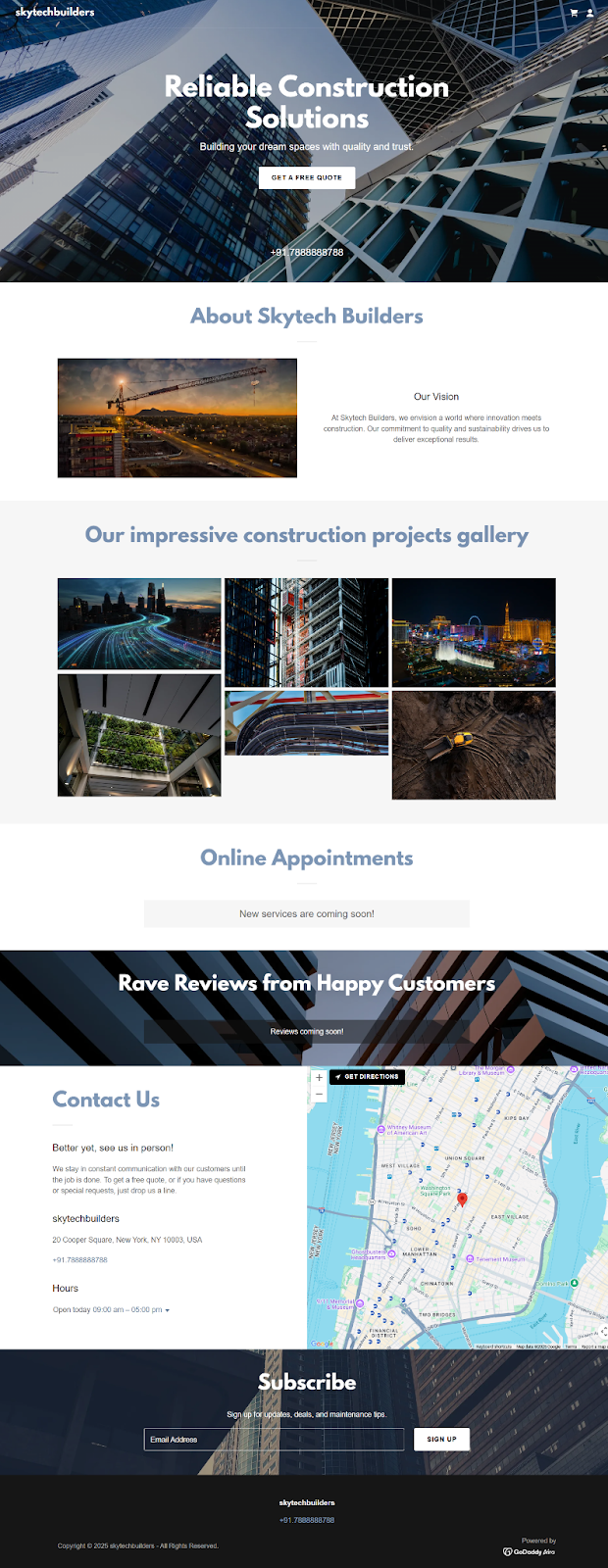Call the phone number under Contact Us
The image size is (608, 1568).
tap(79, 1259)
